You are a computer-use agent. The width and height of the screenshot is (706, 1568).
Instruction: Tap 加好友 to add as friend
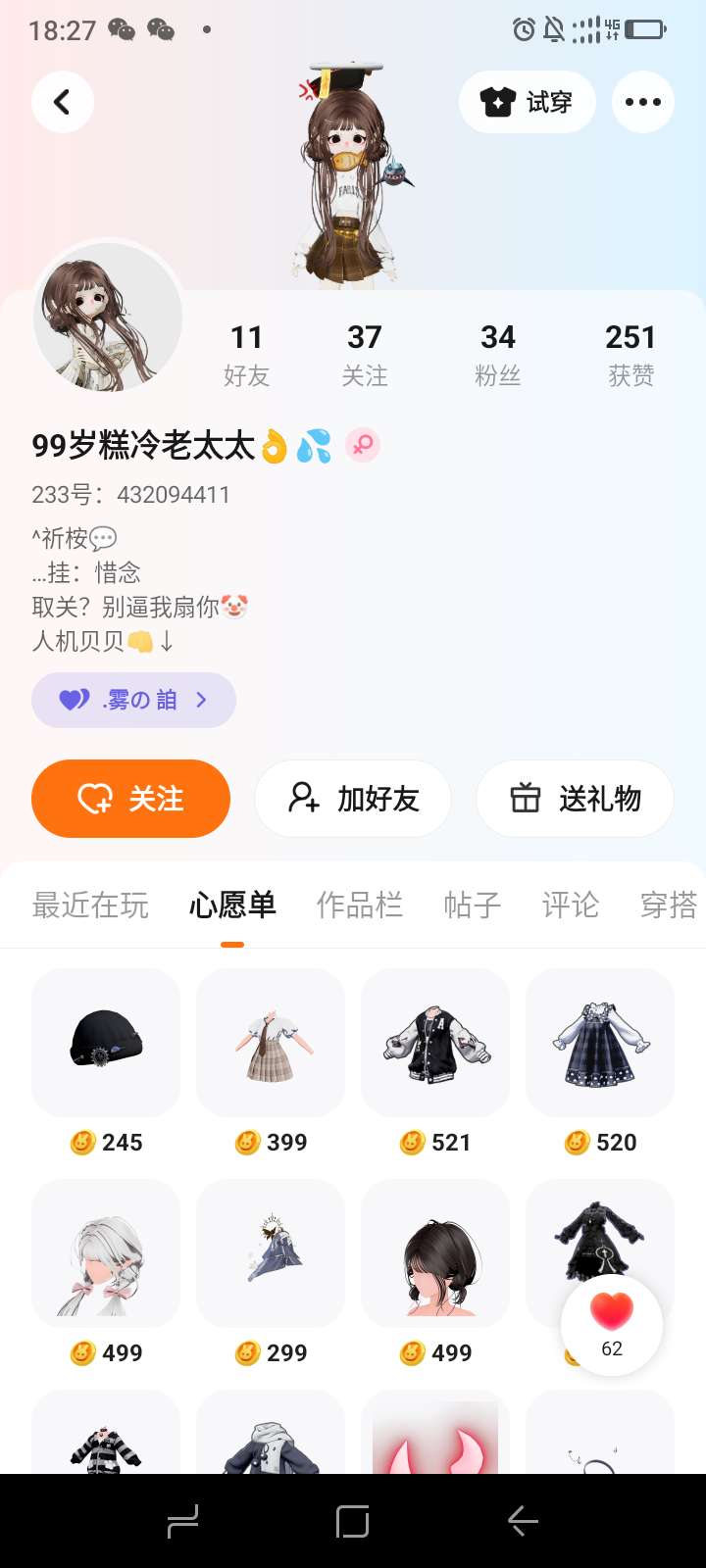click(x=353, y=799)
